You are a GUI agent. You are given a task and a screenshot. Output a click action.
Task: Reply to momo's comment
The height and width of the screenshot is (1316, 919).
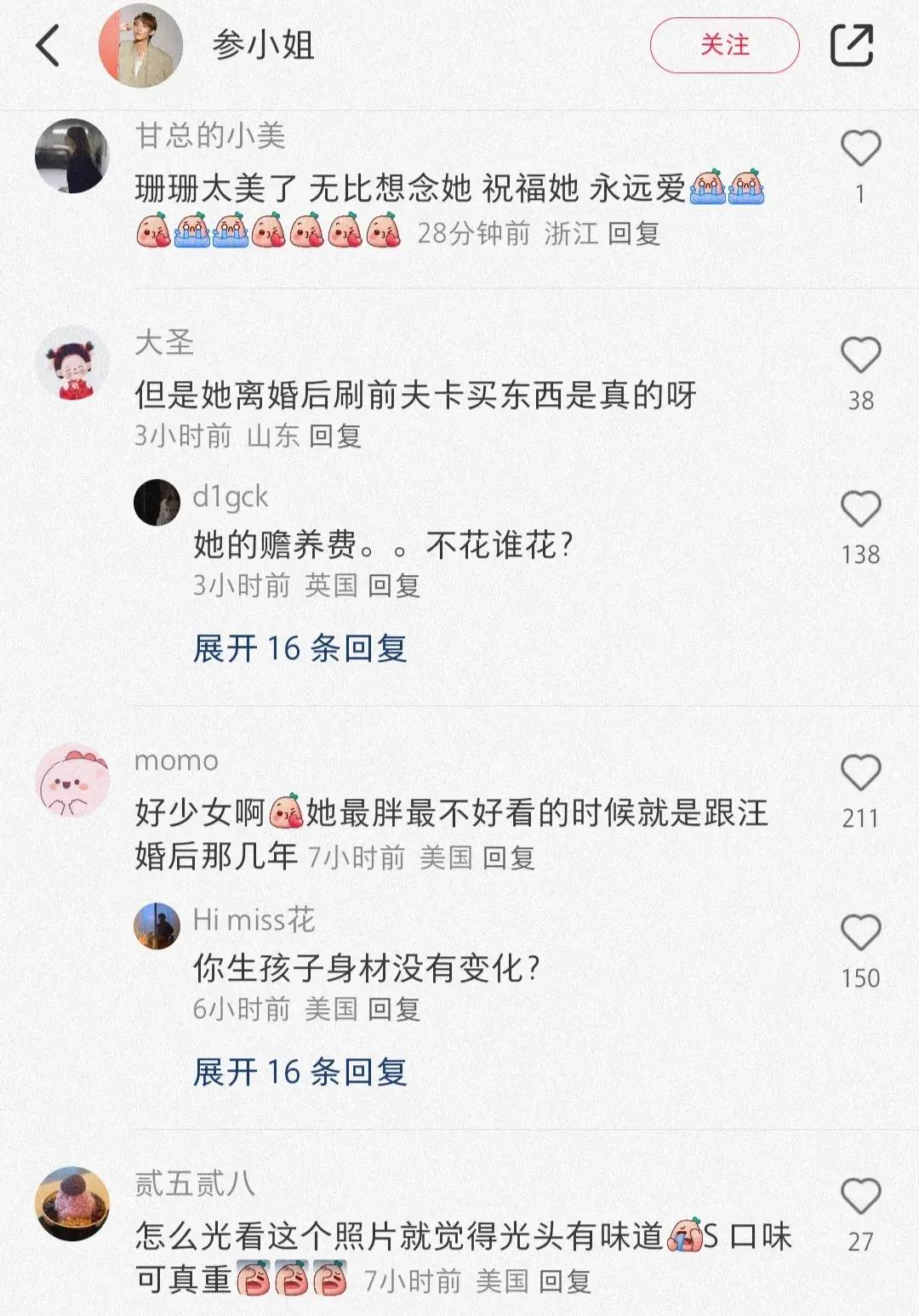[x=509, y=858]
